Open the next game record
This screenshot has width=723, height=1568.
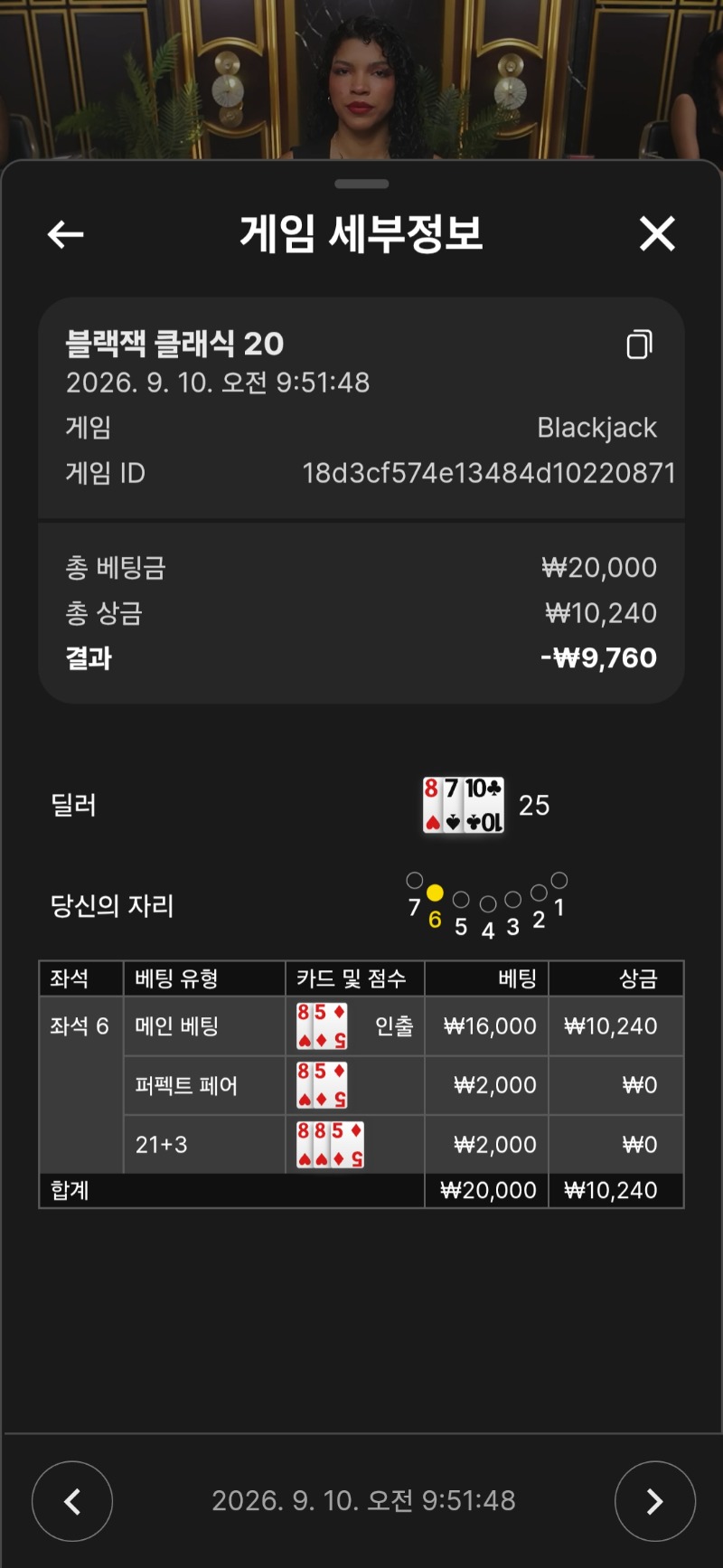pos(654,1501)
